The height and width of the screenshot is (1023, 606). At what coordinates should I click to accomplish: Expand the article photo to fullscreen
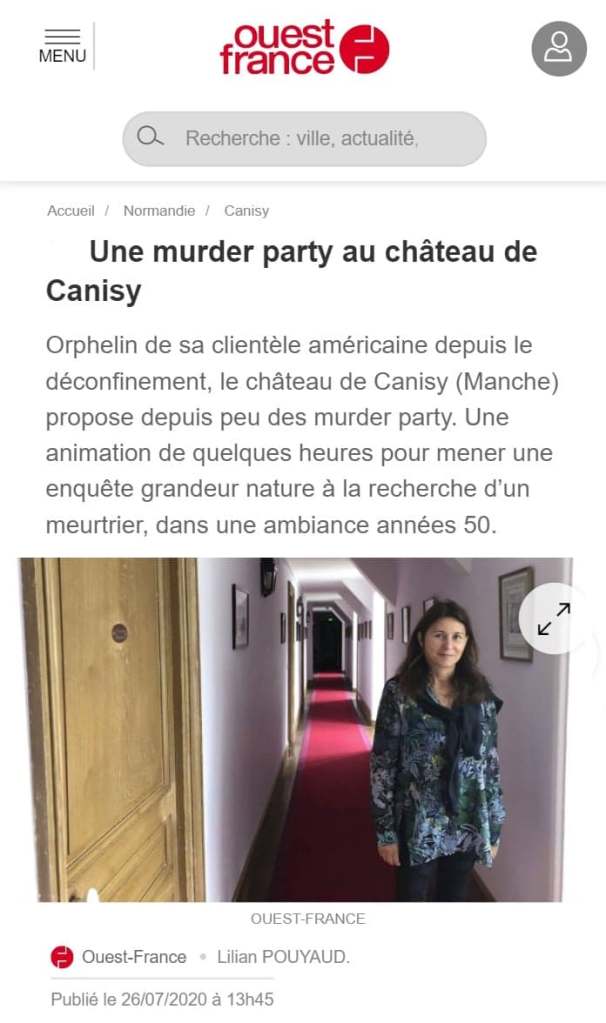(553, 618)
